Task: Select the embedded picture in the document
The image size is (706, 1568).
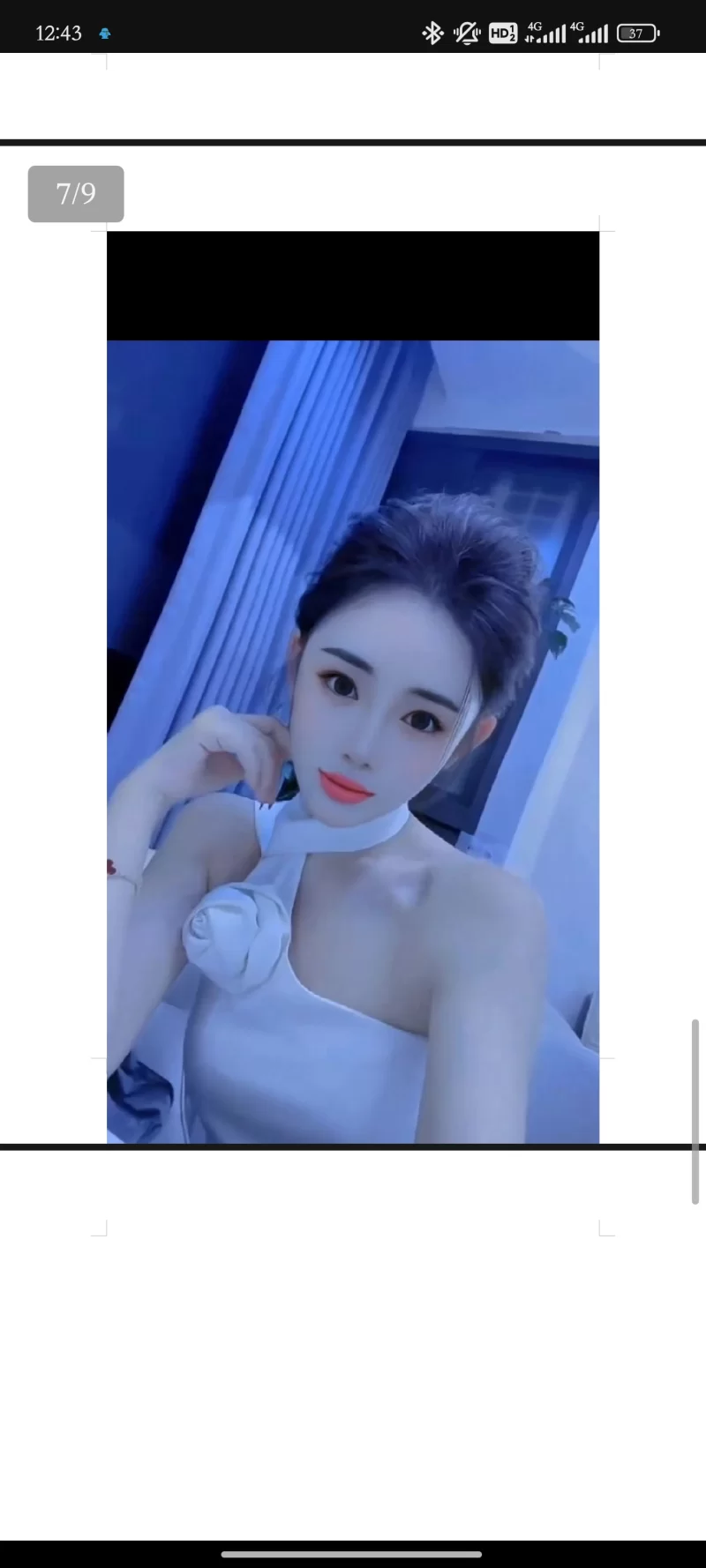Action: click(x=353, y=688)
